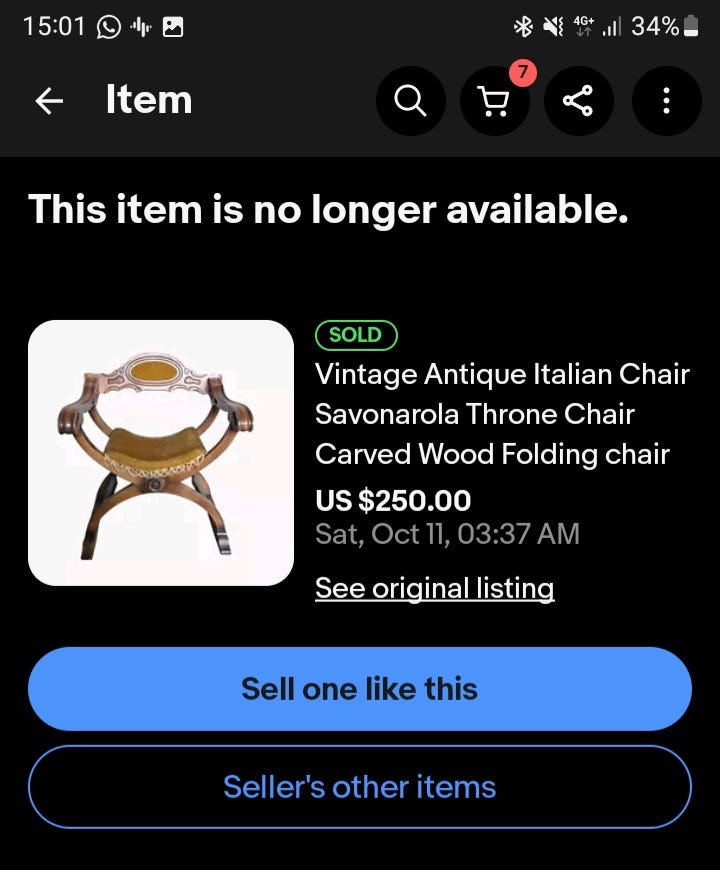Open the Savonarola chair thumbnail

point(161,453)
